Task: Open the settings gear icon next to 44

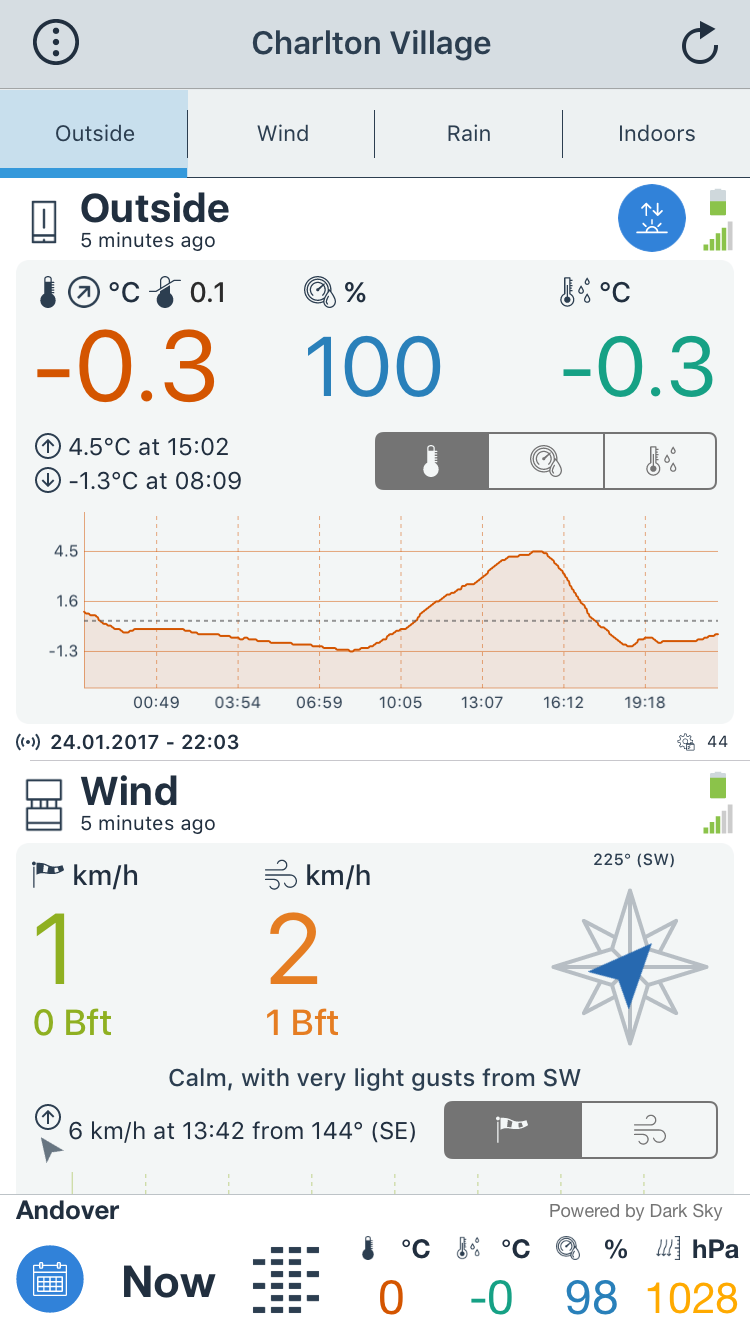Action: [x=686, y=742]
